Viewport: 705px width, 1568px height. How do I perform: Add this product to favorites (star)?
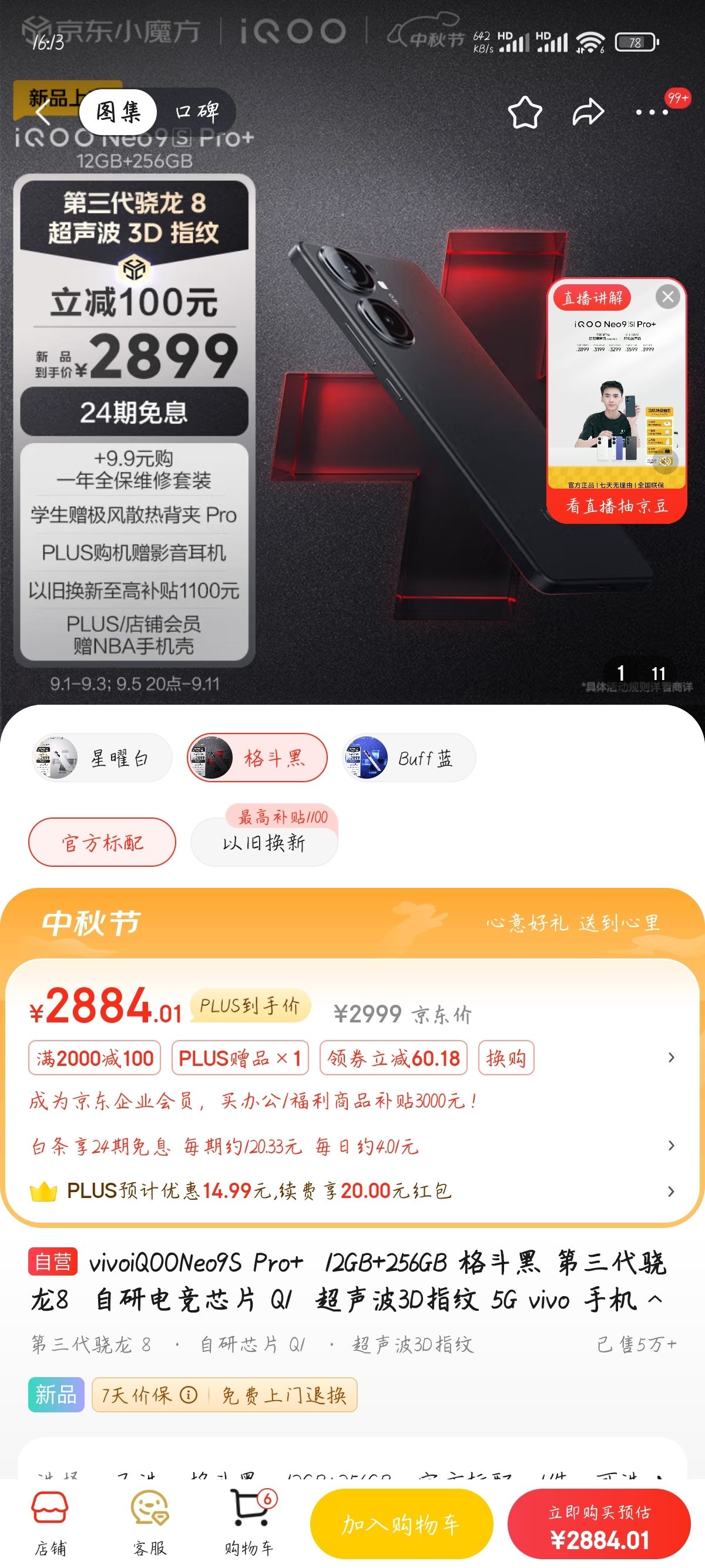pos(524,113)
